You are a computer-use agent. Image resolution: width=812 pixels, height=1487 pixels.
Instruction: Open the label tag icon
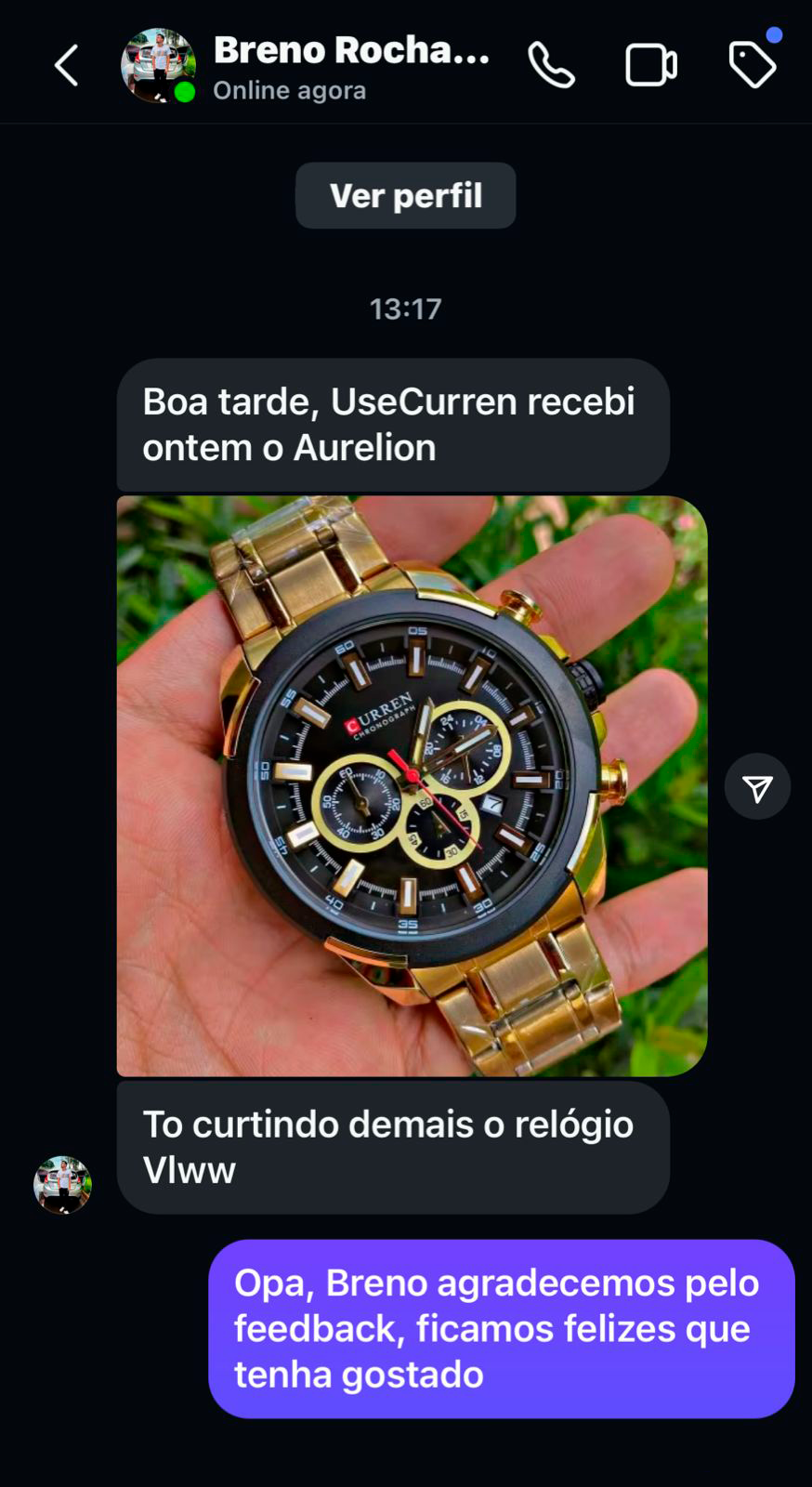pyautogui.click(x=752, y=65)
